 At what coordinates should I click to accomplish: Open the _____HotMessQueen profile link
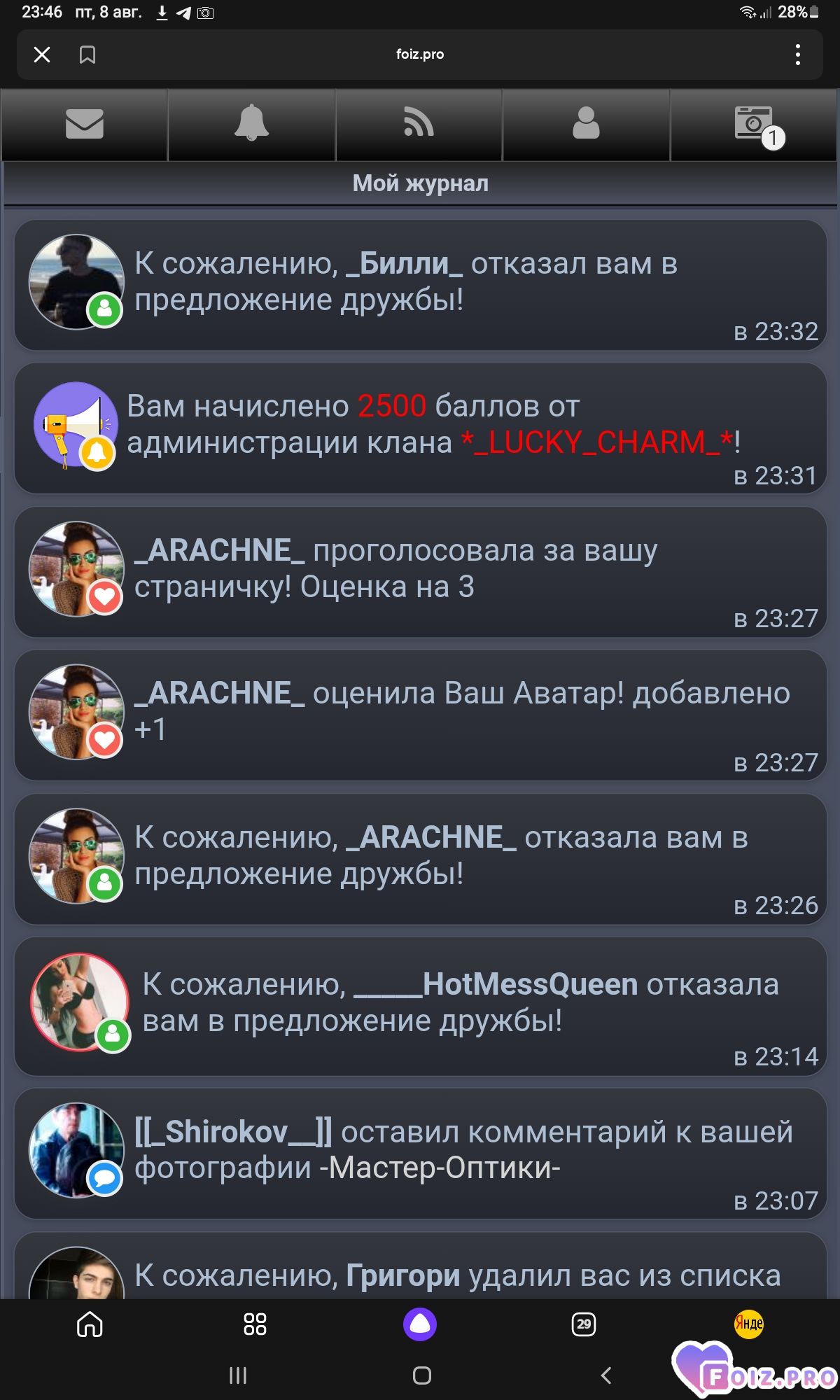point(496,984)
